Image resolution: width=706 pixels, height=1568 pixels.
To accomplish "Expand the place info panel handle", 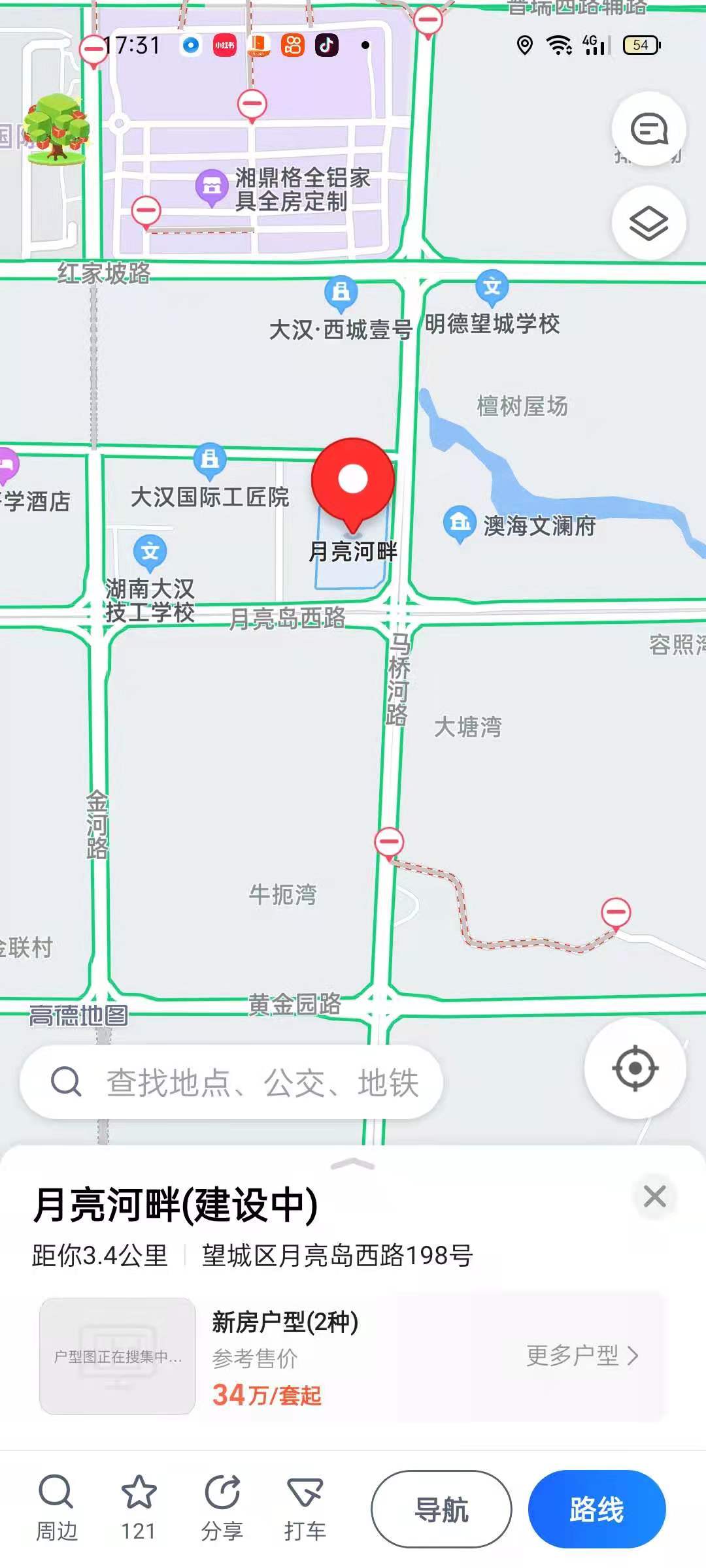I will point(353,1164).
